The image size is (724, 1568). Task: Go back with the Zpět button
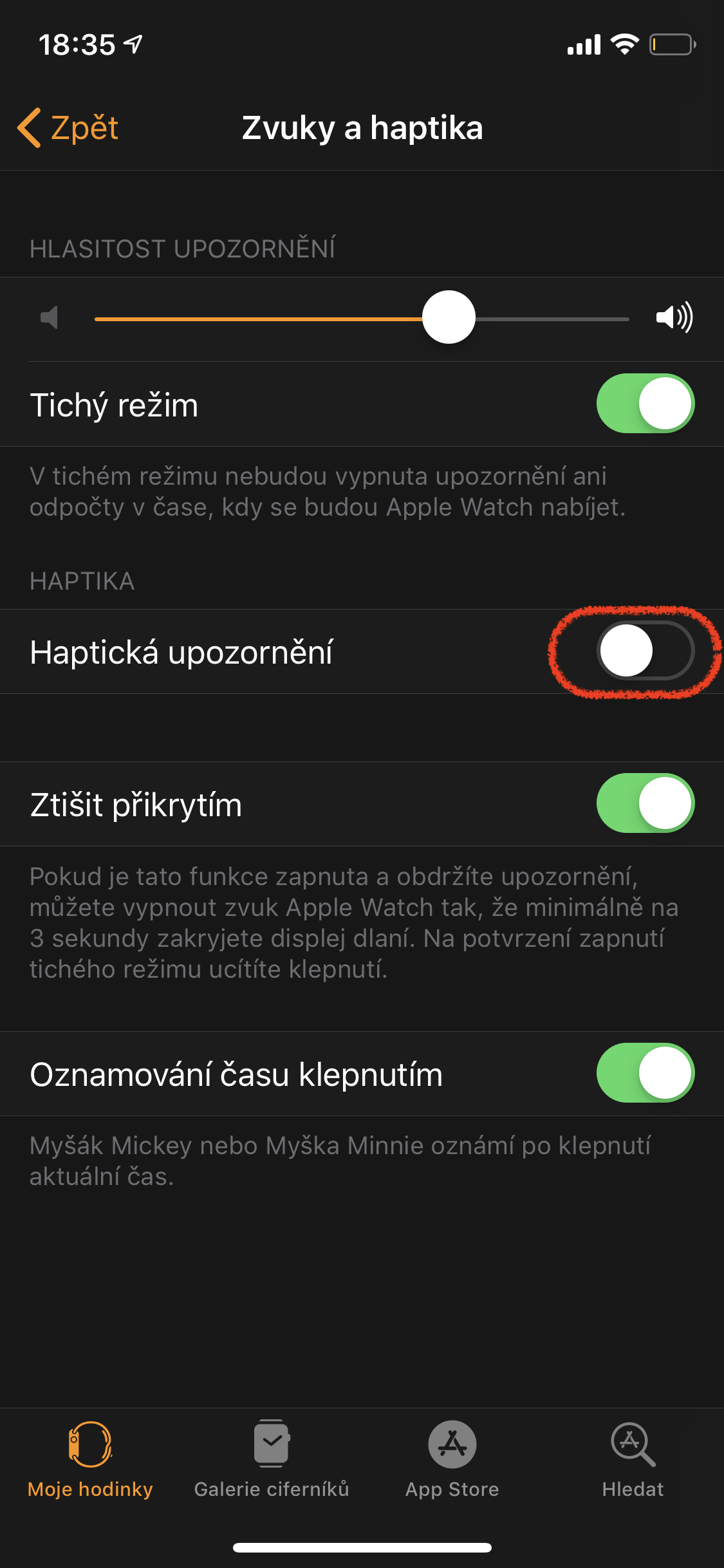pyautogui.click(x=68, y=127)
